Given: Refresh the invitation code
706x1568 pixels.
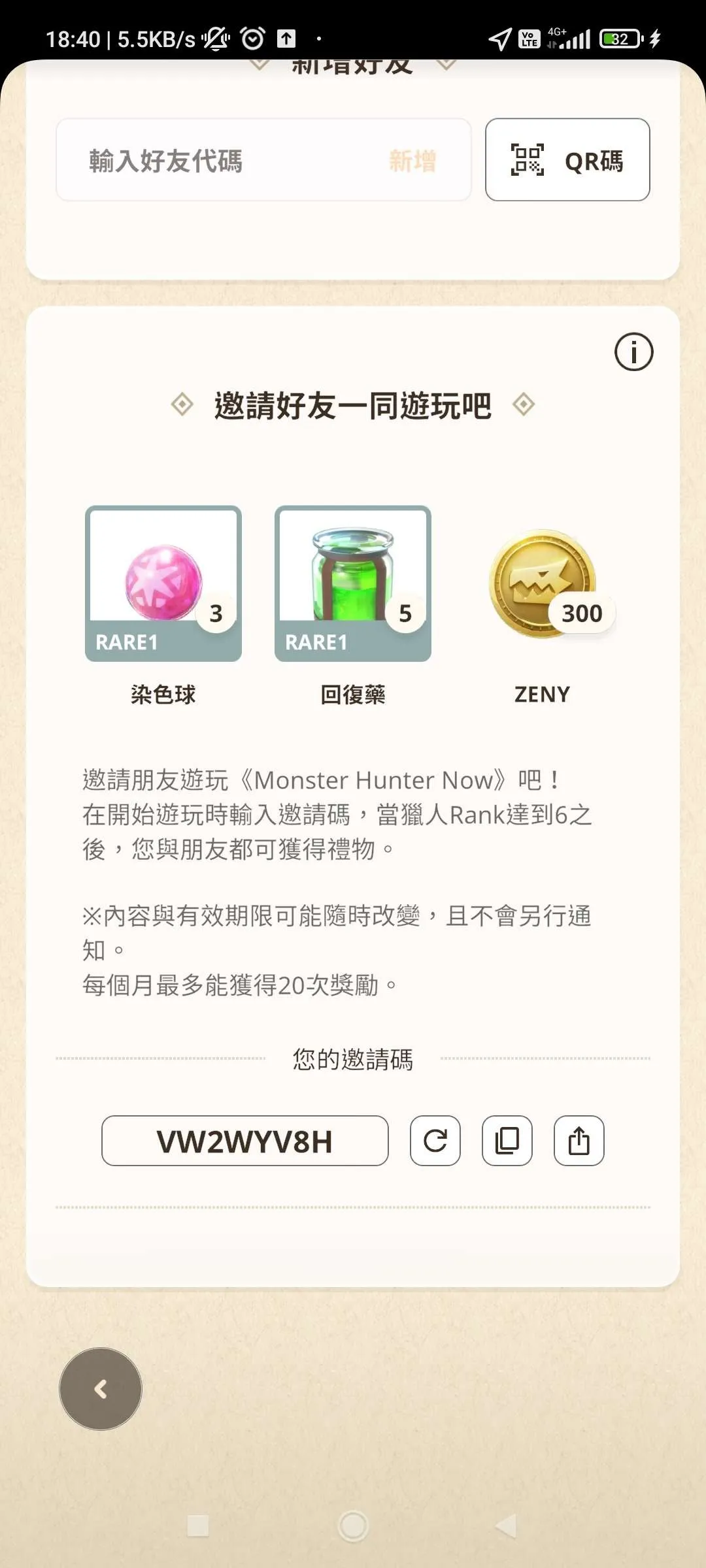Looking at the screenshot, I should [x=435, y=1141].
